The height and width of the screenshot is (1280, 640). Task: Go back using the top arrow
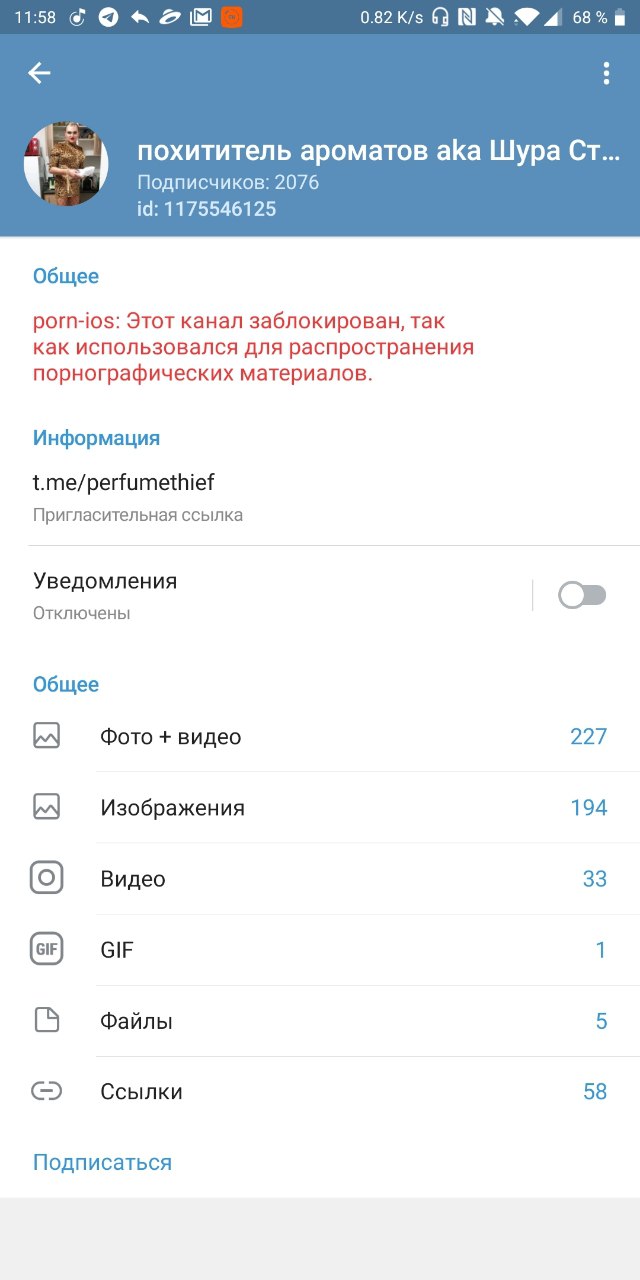[39, 73]
